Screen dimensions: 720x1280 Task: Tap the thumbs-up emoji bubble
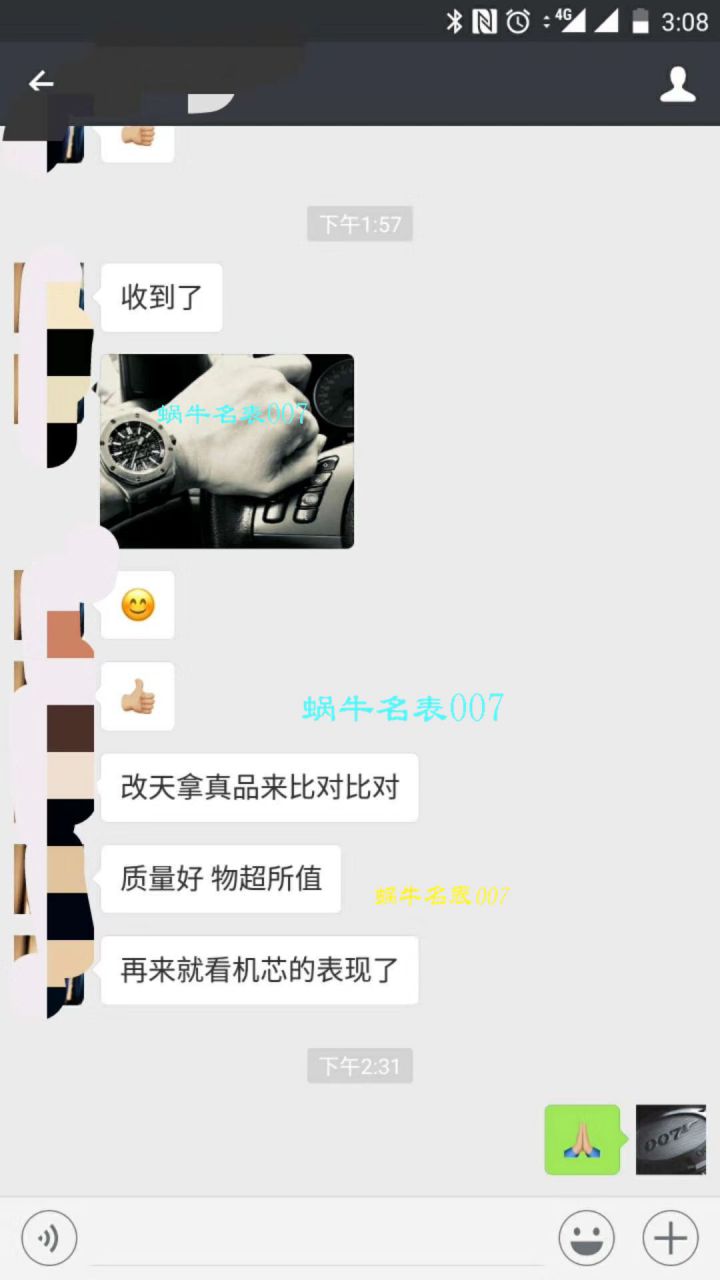click(x=137, y=696)
